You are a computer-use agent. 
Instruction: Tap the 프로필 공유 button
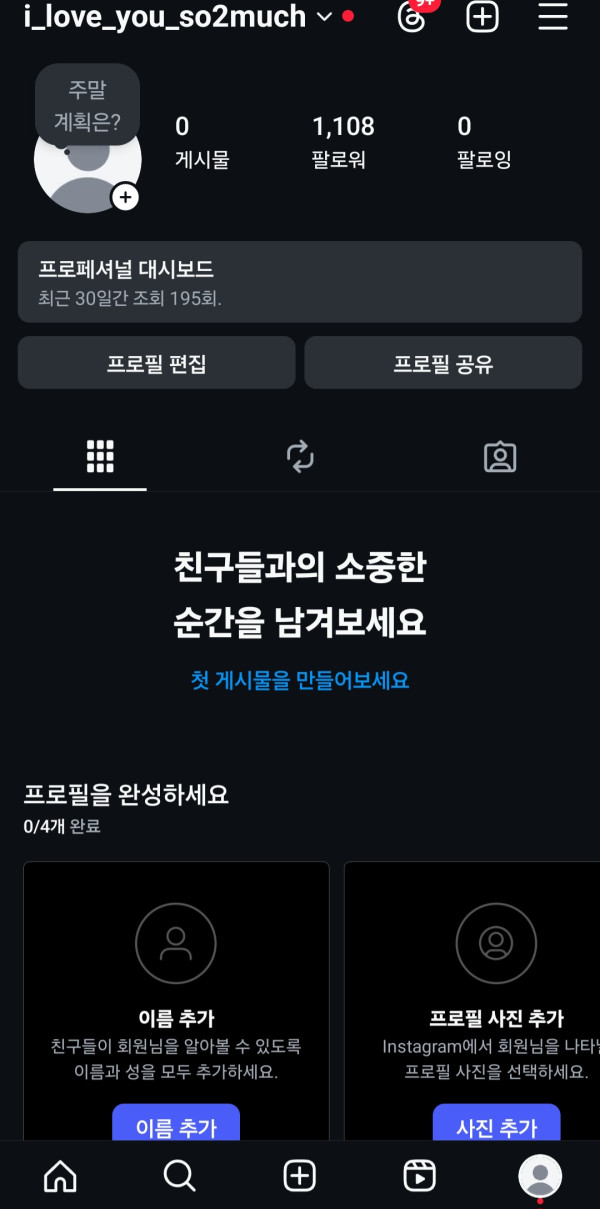coord(443,363)
